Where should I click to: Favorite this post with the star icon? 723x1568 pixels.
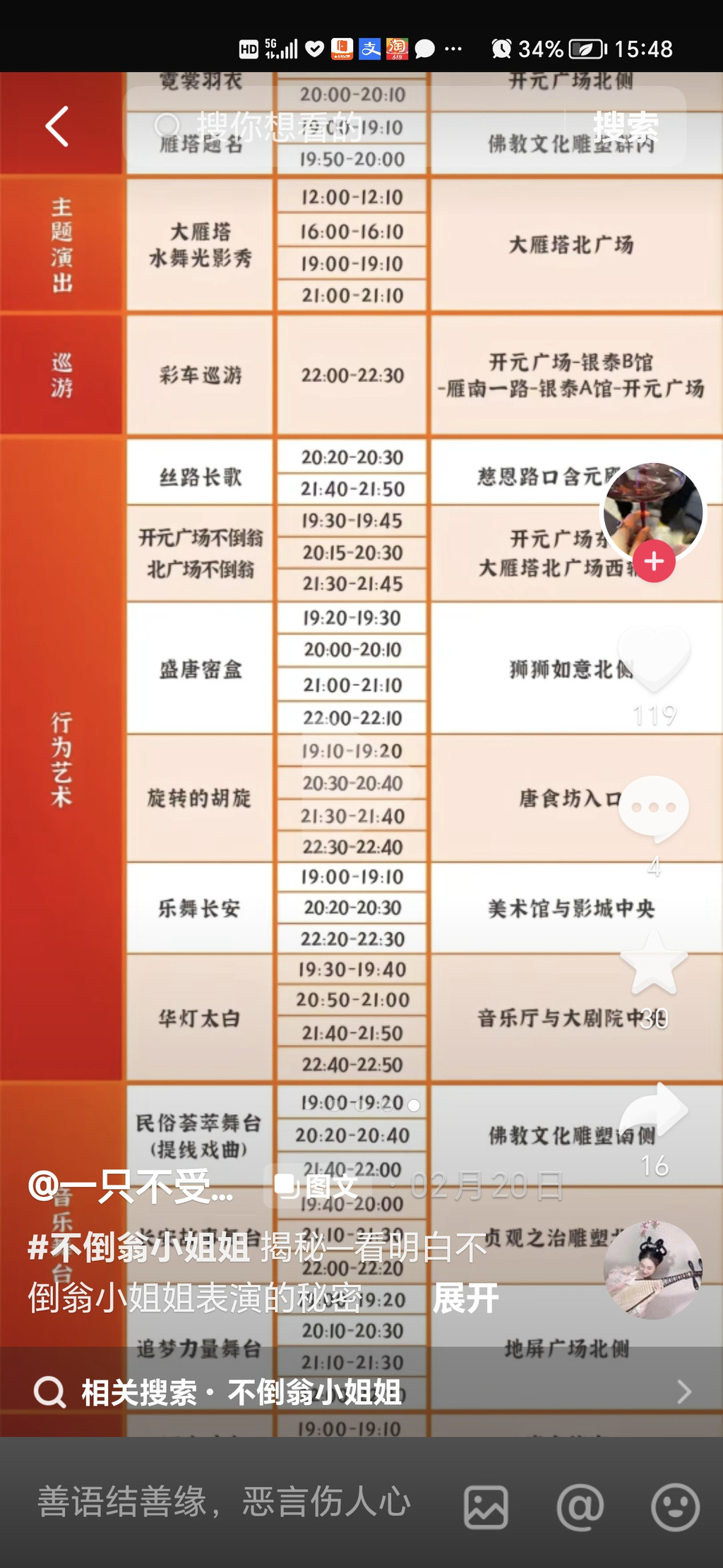point(654,960)
